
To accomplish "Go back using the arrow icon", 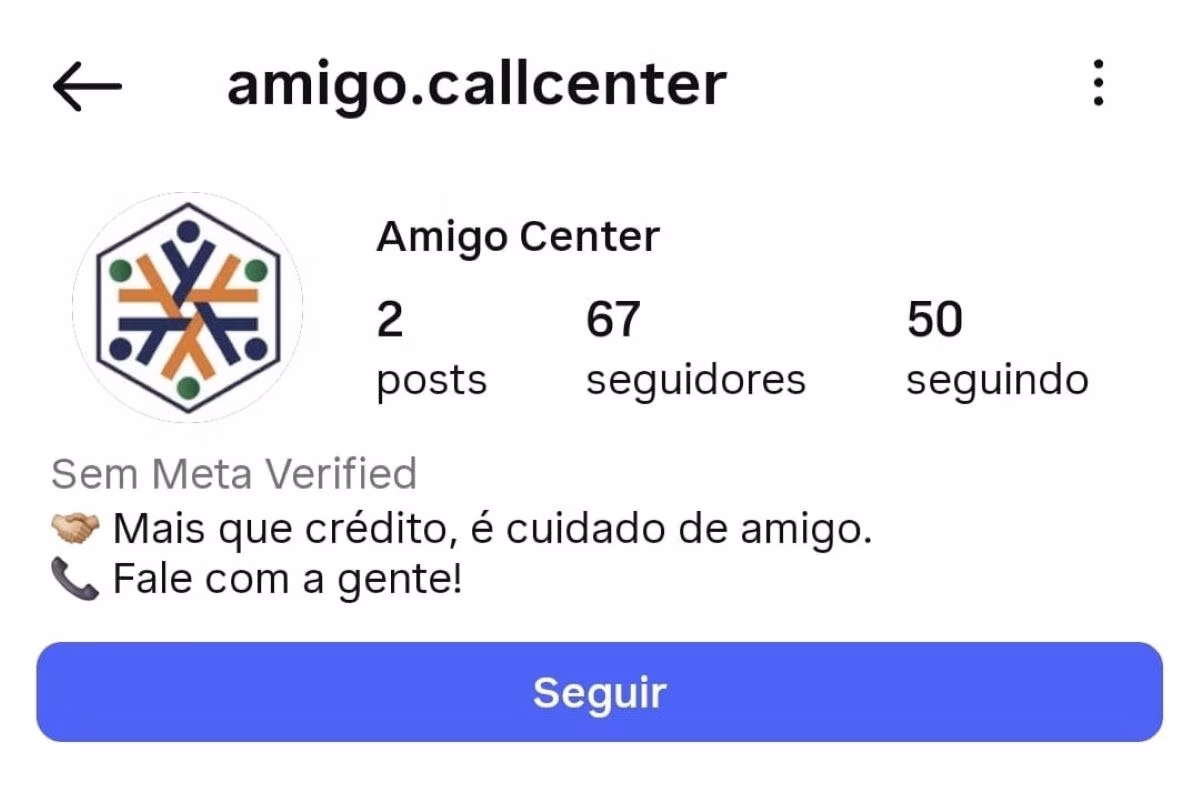I will pos(87,85).
